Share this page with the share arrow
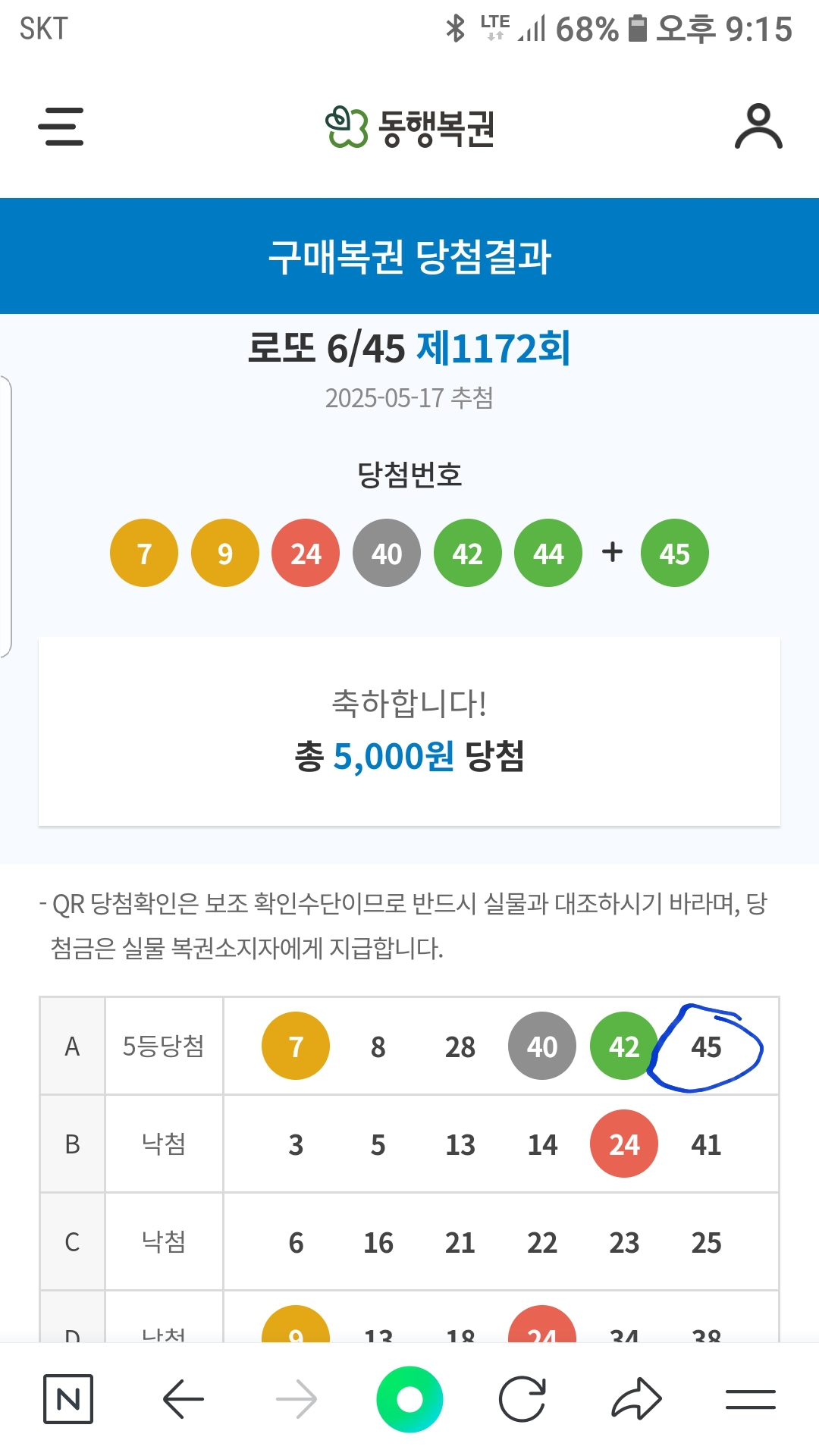 (x=636, y=1399)
